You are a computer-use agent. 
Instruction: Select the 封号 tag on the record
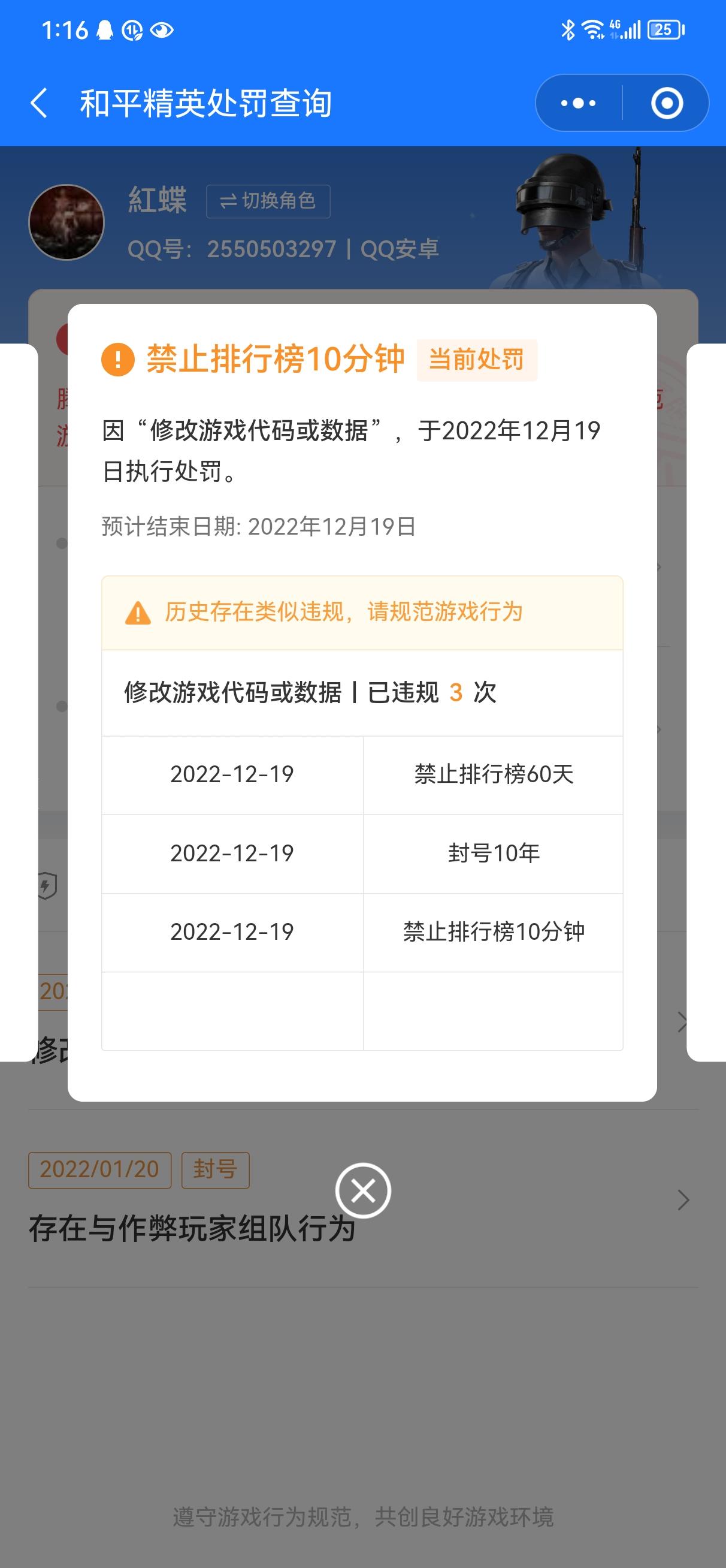pos(217,1169)
